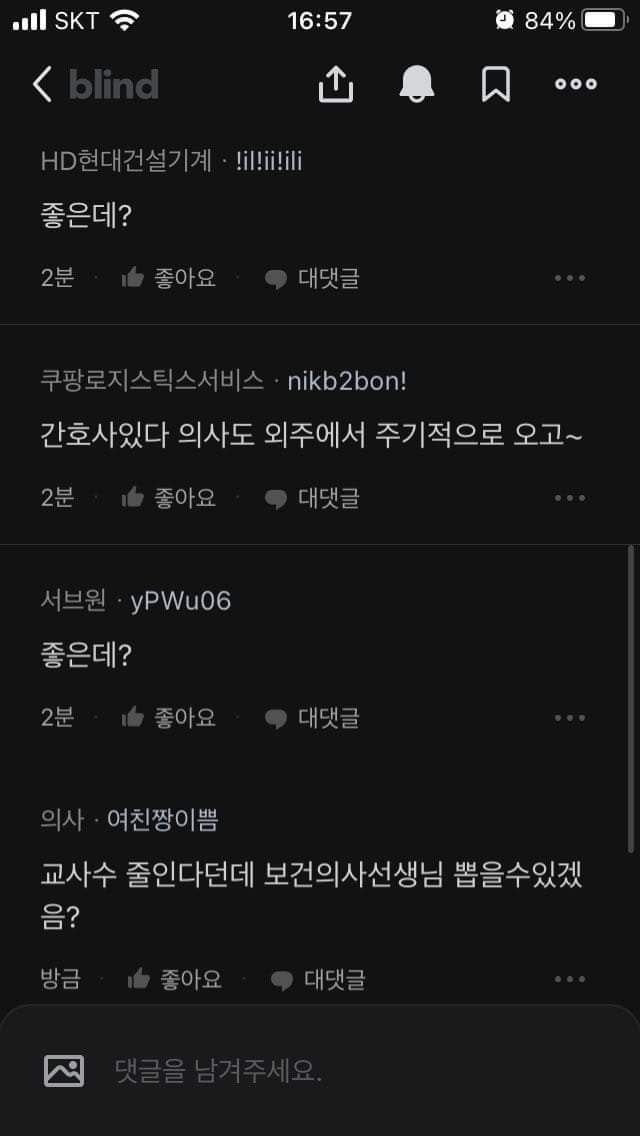Reply to the HD현대건설기계 comment
The height and width of the screenshot is (1136, 640).
point(312,278)
